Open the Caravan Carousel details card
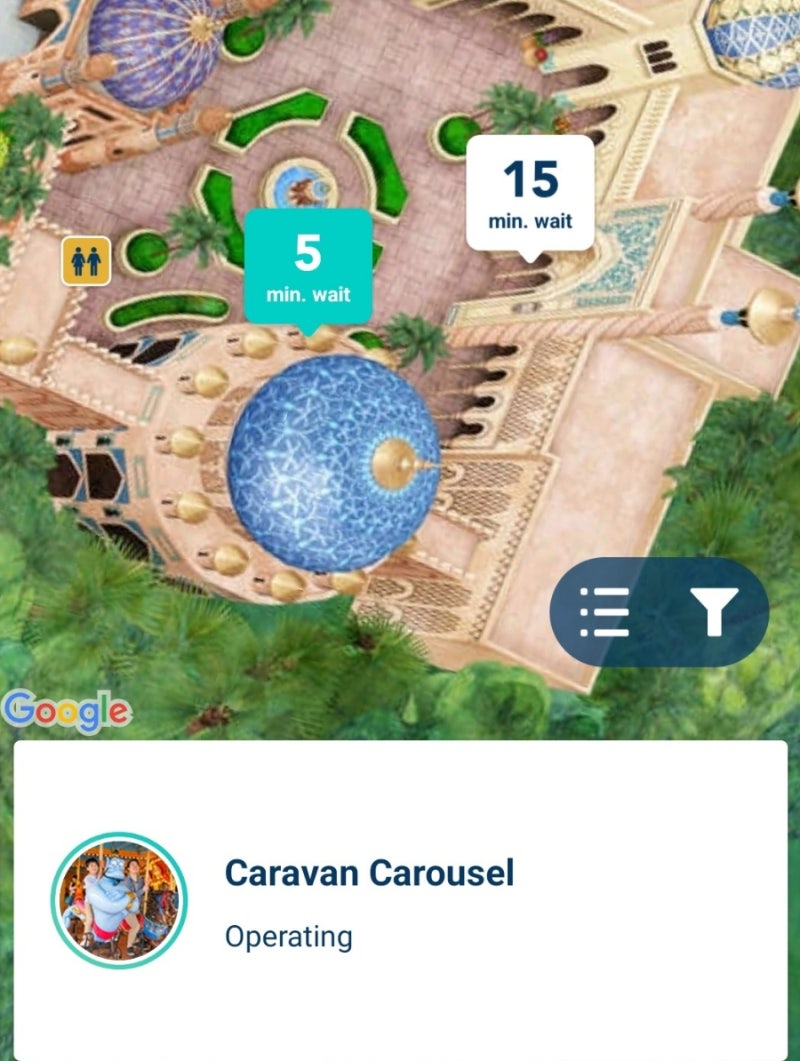Viewport: 800px width, 1061px height. pos(400,900)
